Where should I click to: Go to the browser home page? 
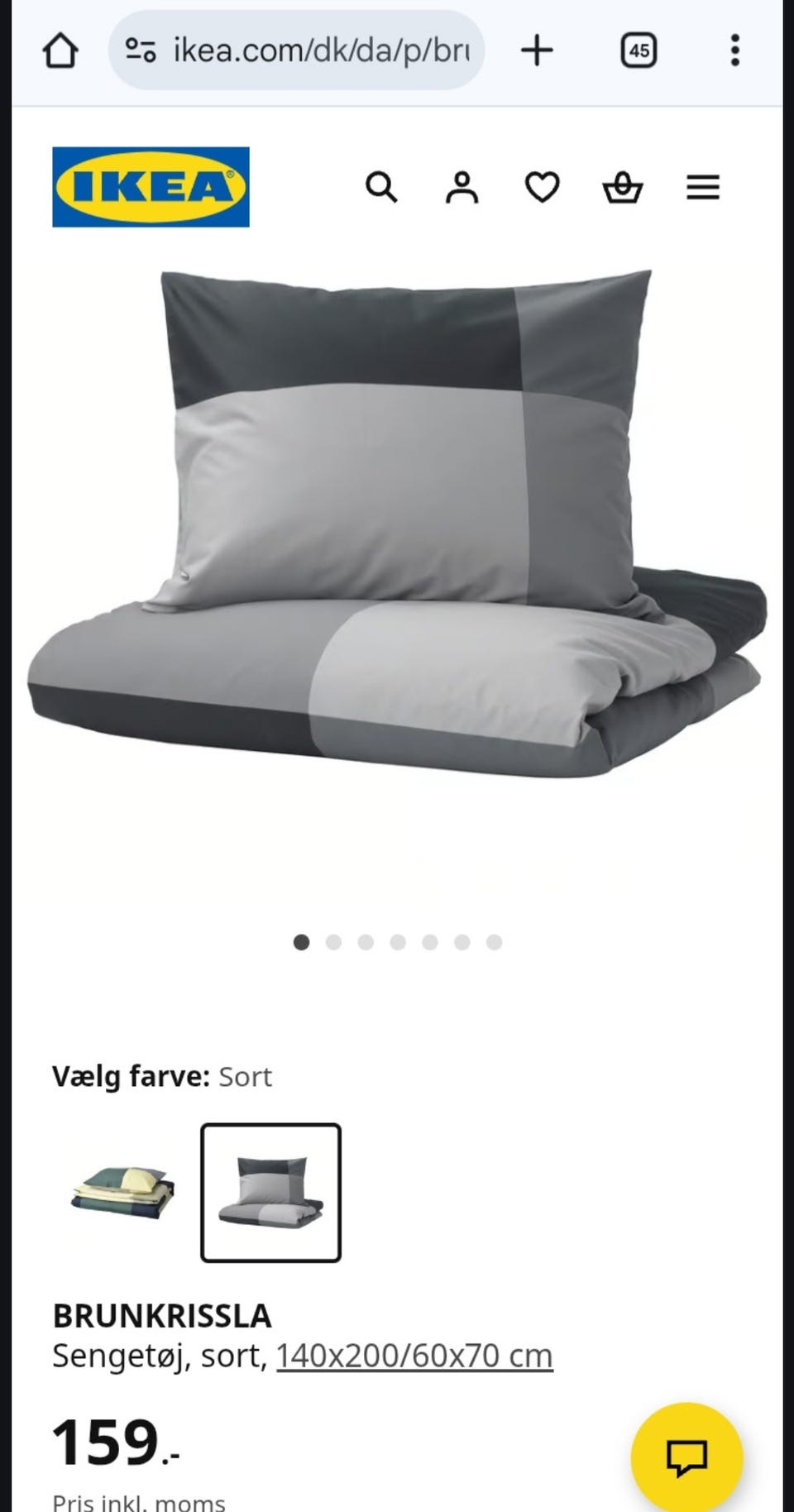(60, 51)
